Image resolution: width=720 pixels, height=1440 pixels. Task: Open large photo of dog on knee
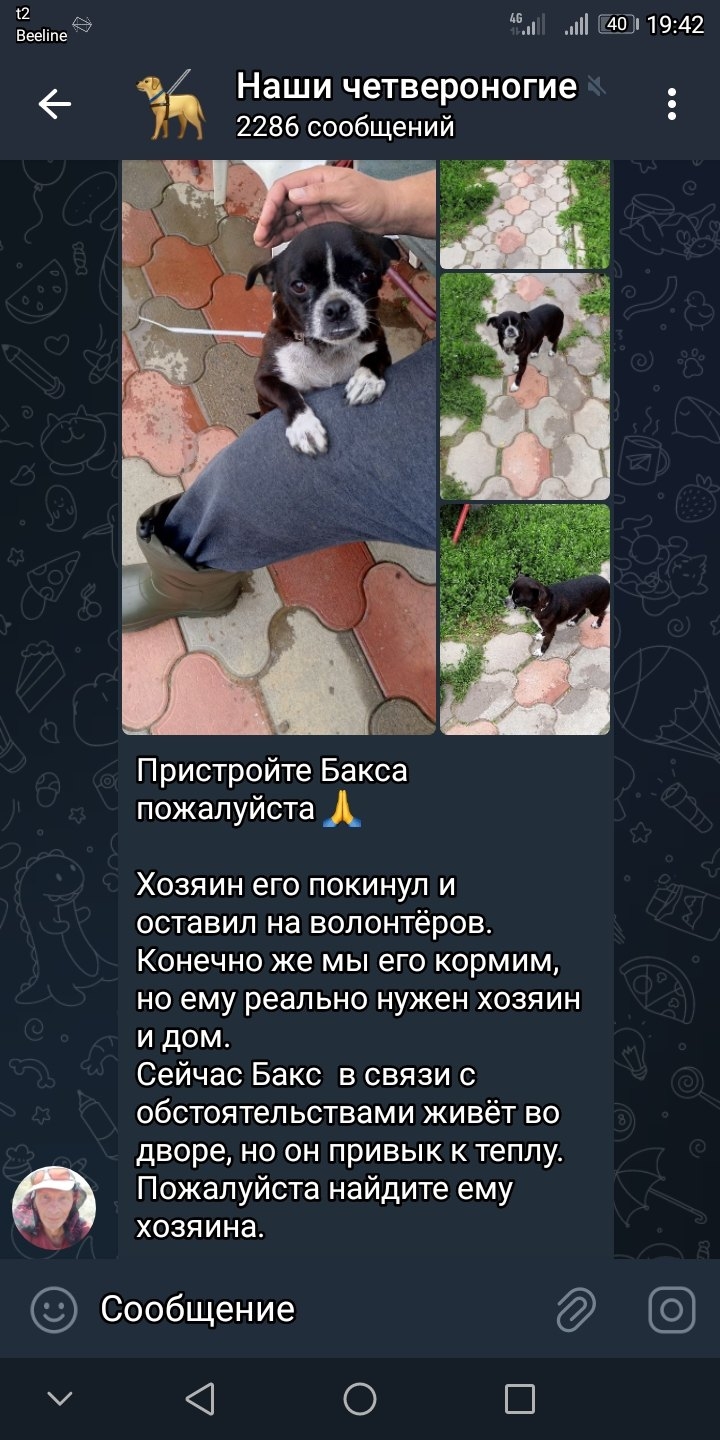pos(279,447)
